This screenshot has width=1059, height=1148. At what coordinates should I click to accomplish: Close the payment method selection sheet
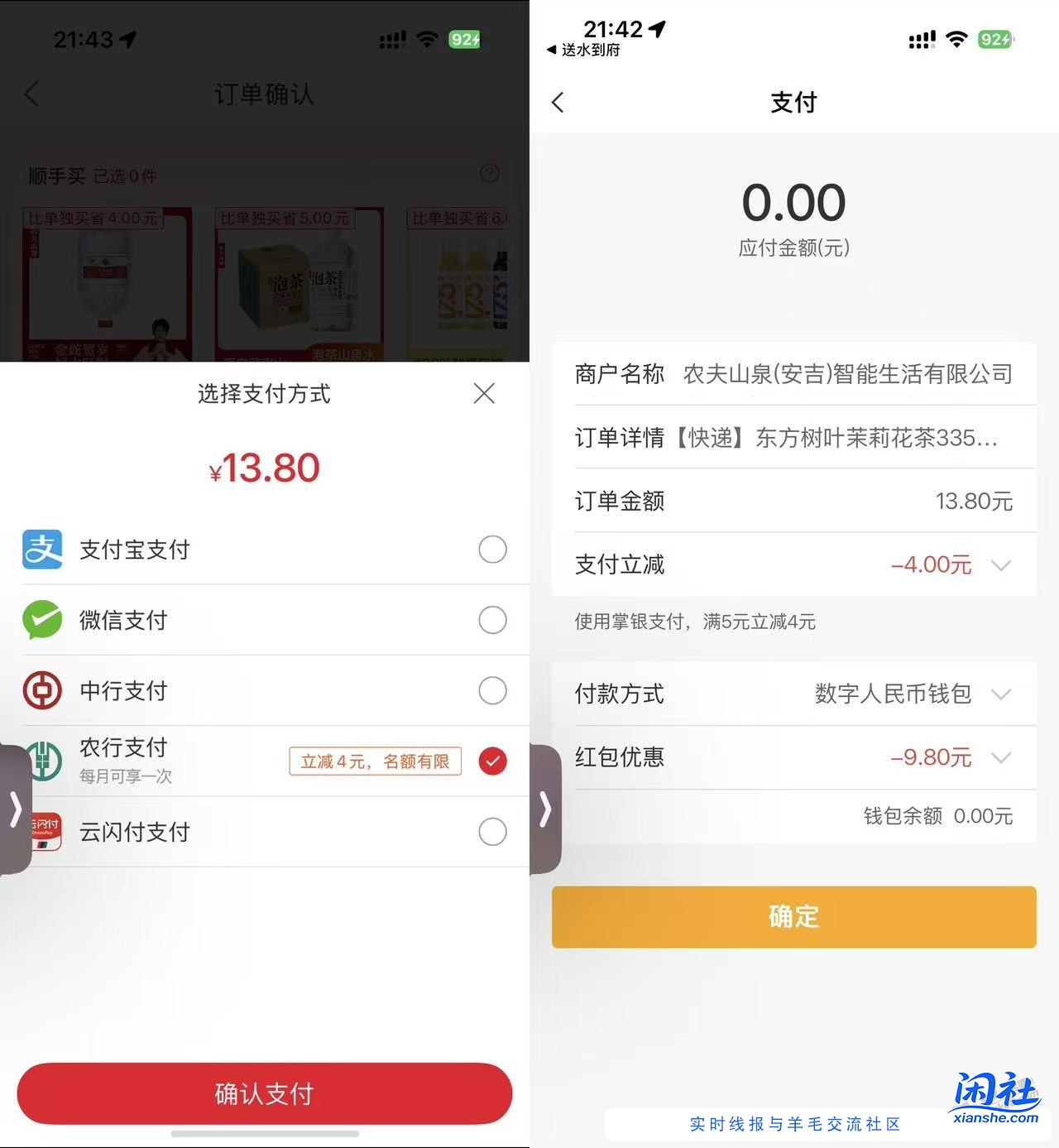click(484, 393)
